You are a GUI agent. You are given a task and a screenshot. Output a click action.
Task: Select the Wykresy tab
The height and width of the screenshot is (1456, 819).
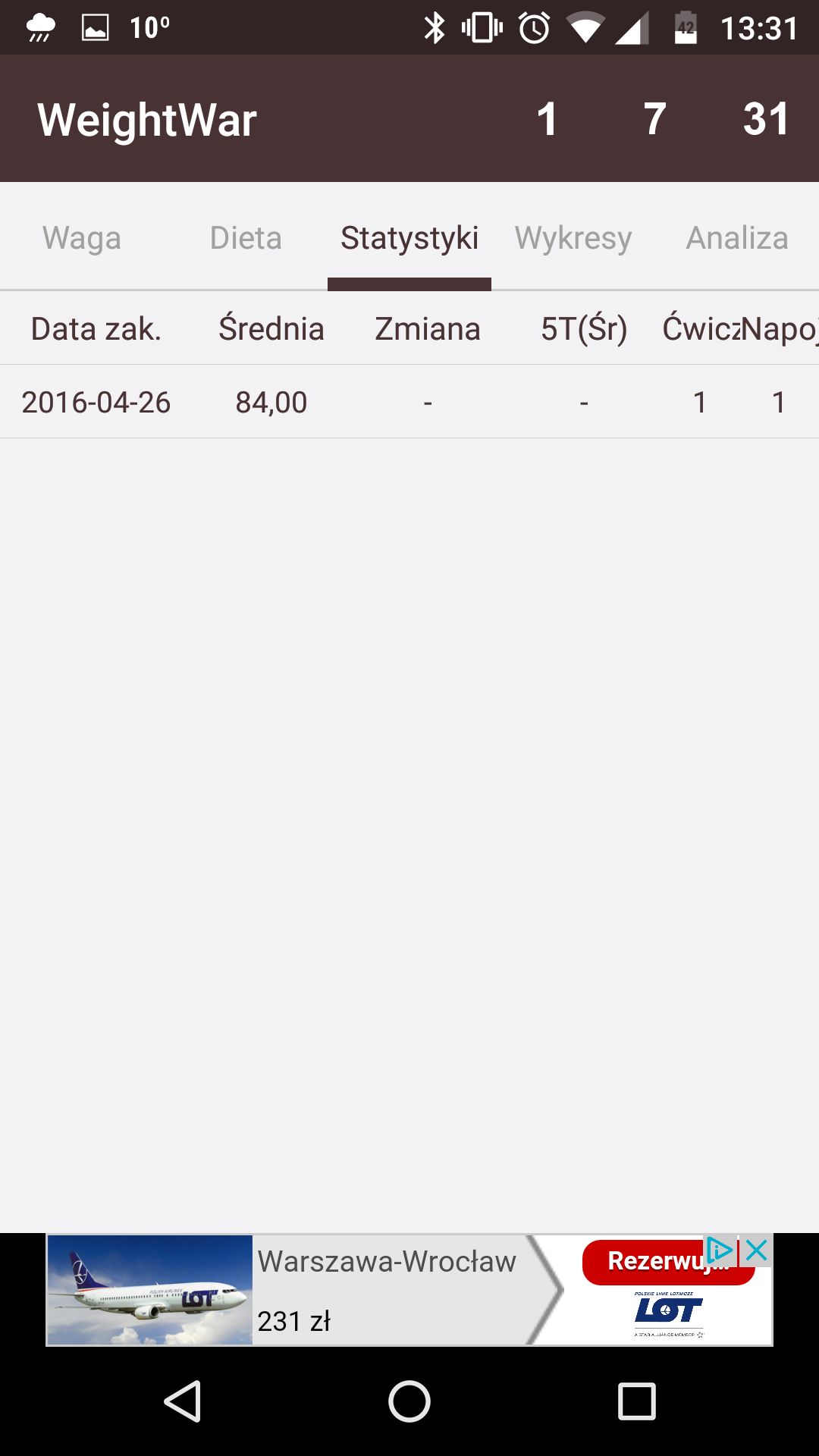point(573,238)
